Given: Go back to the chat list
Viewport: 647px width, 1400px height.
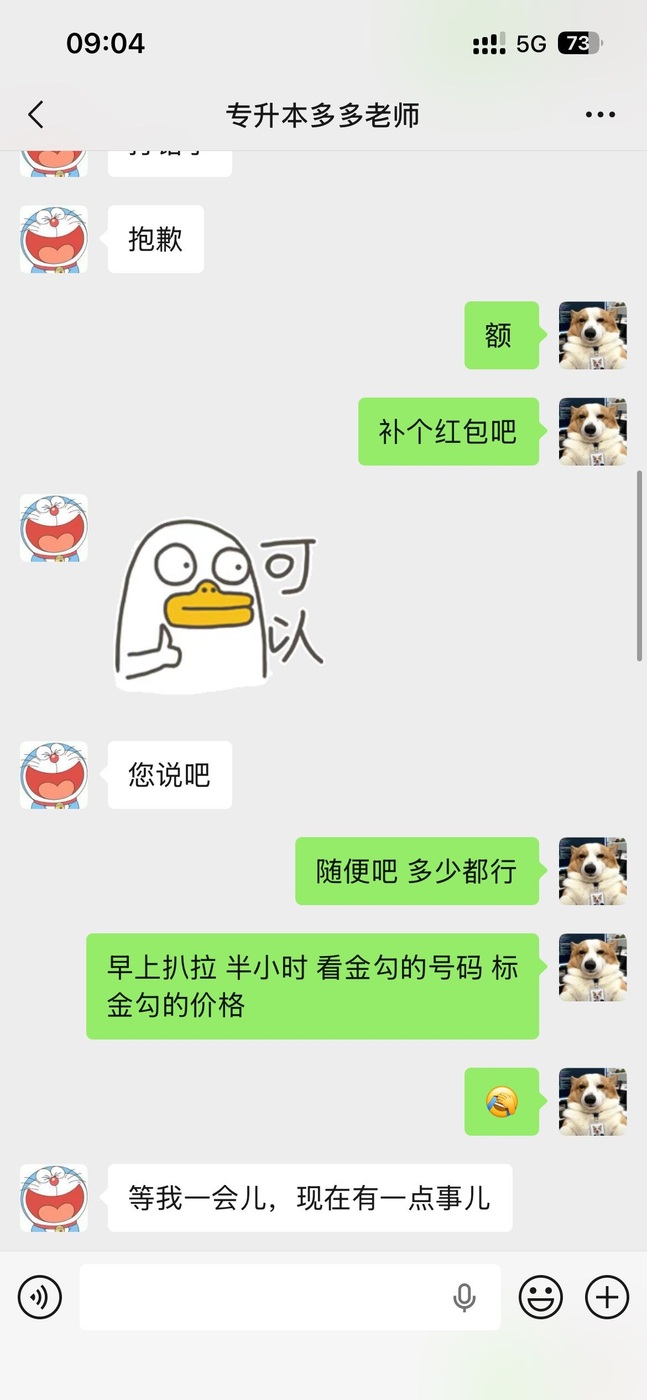Looking at the screenshot, I should tap(36, 115).
